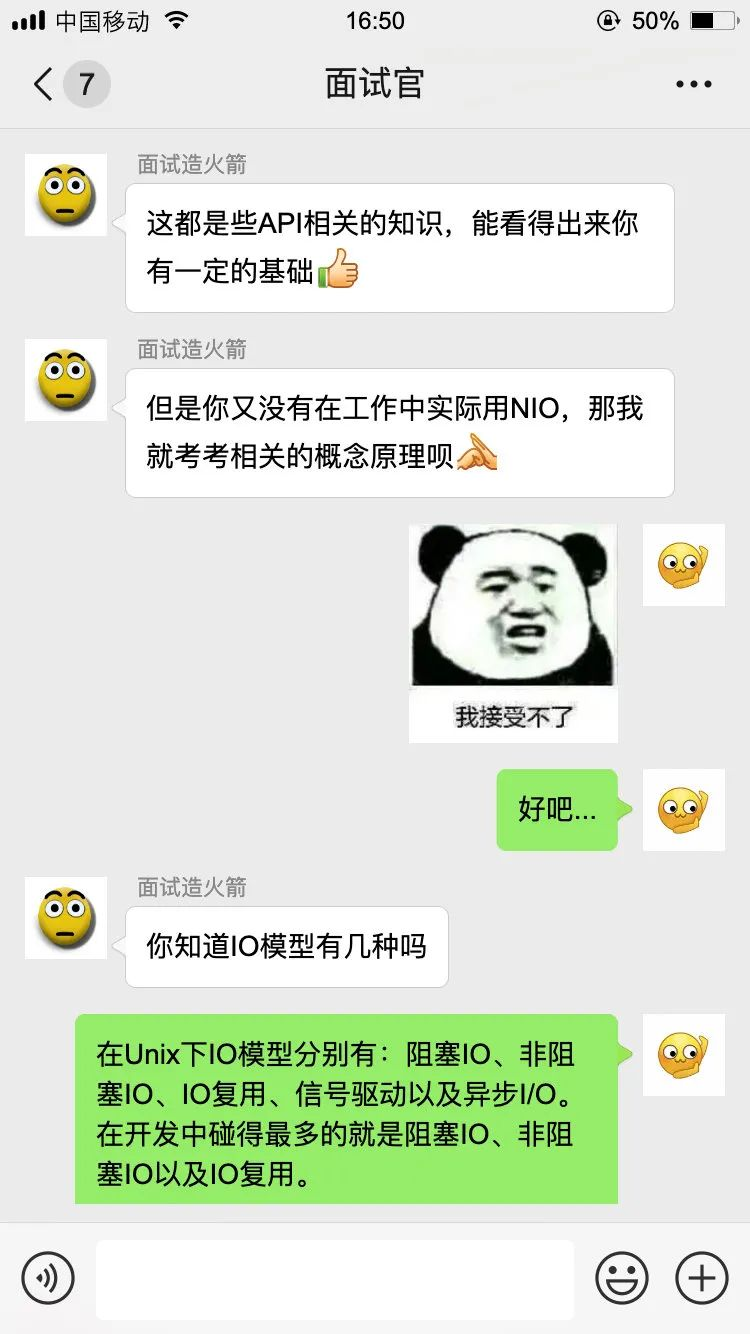Switch to voice message input

48,1278
